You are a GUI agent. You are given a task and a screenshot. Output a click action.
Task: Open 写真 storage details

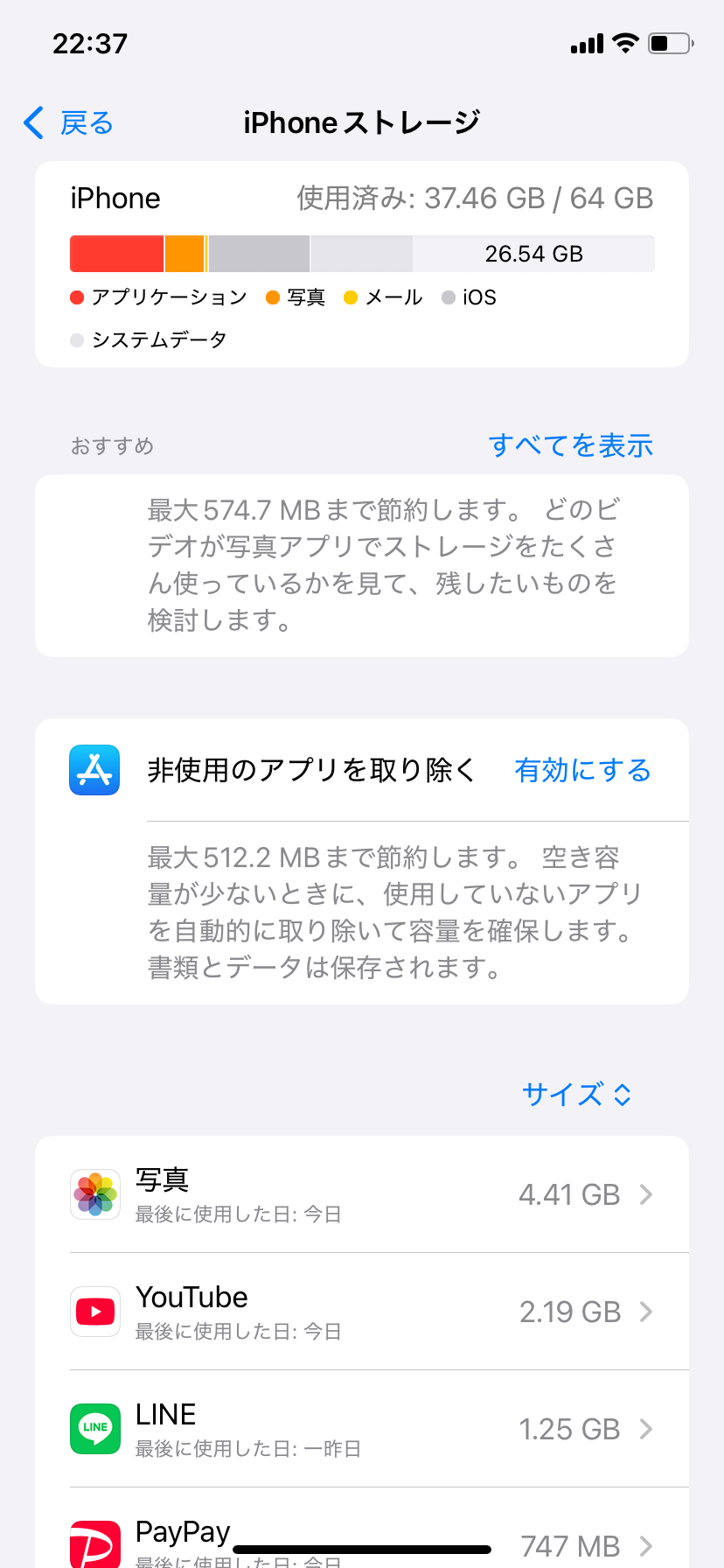(362, 1194)
